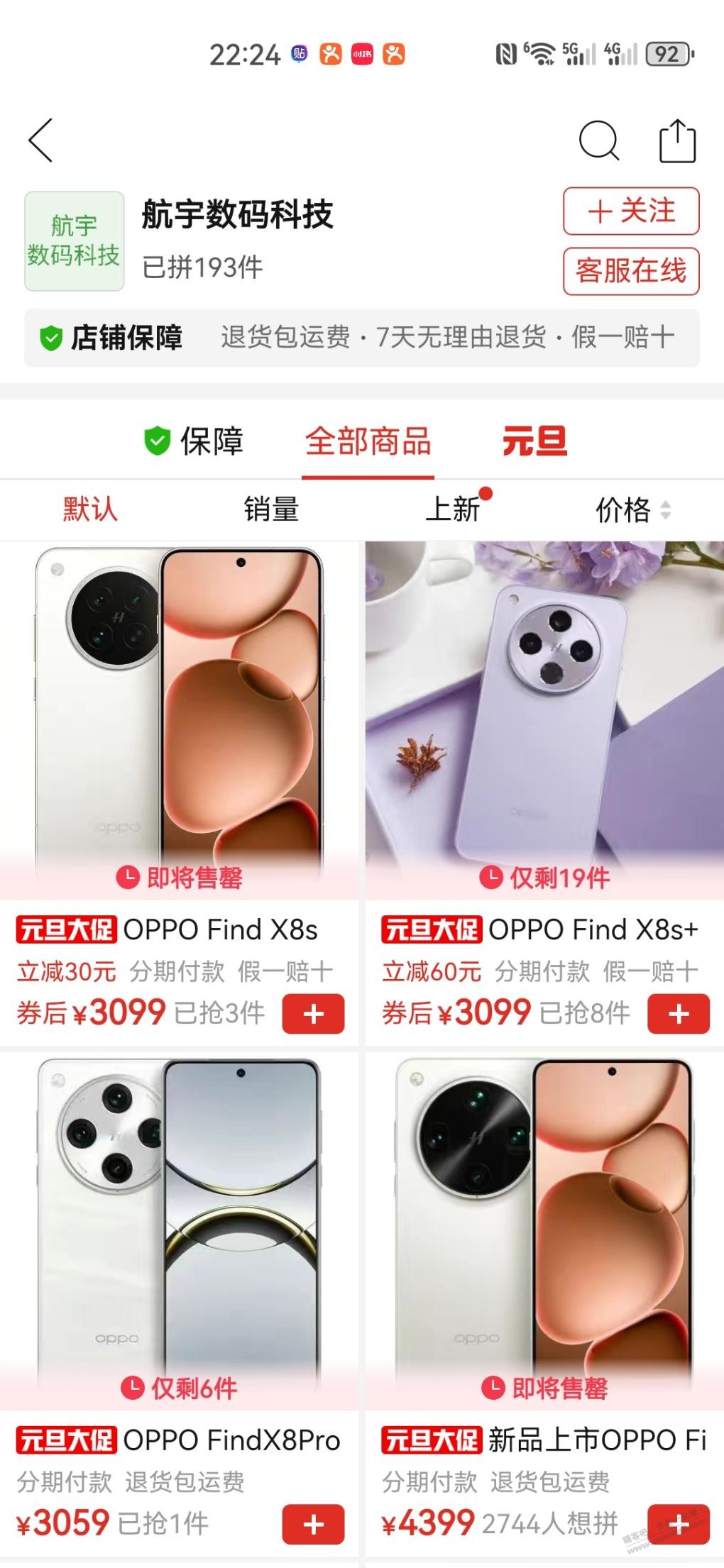Image resolution: width=724 pixels, height=1568 pixels.
Task: Sort products by 价格
Action: [x=632, y=509]
